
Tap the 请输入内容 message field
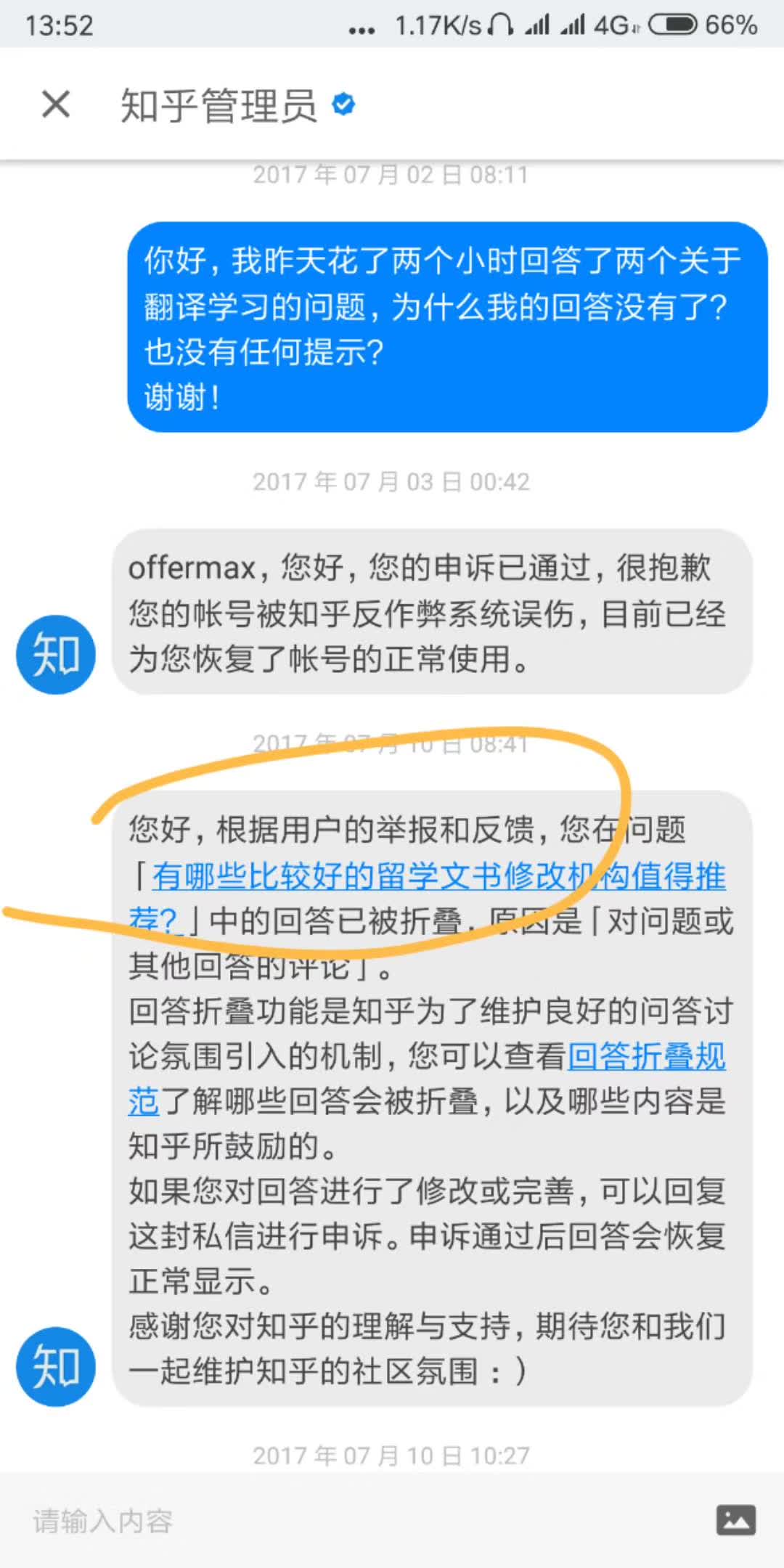click(348, 1521)
